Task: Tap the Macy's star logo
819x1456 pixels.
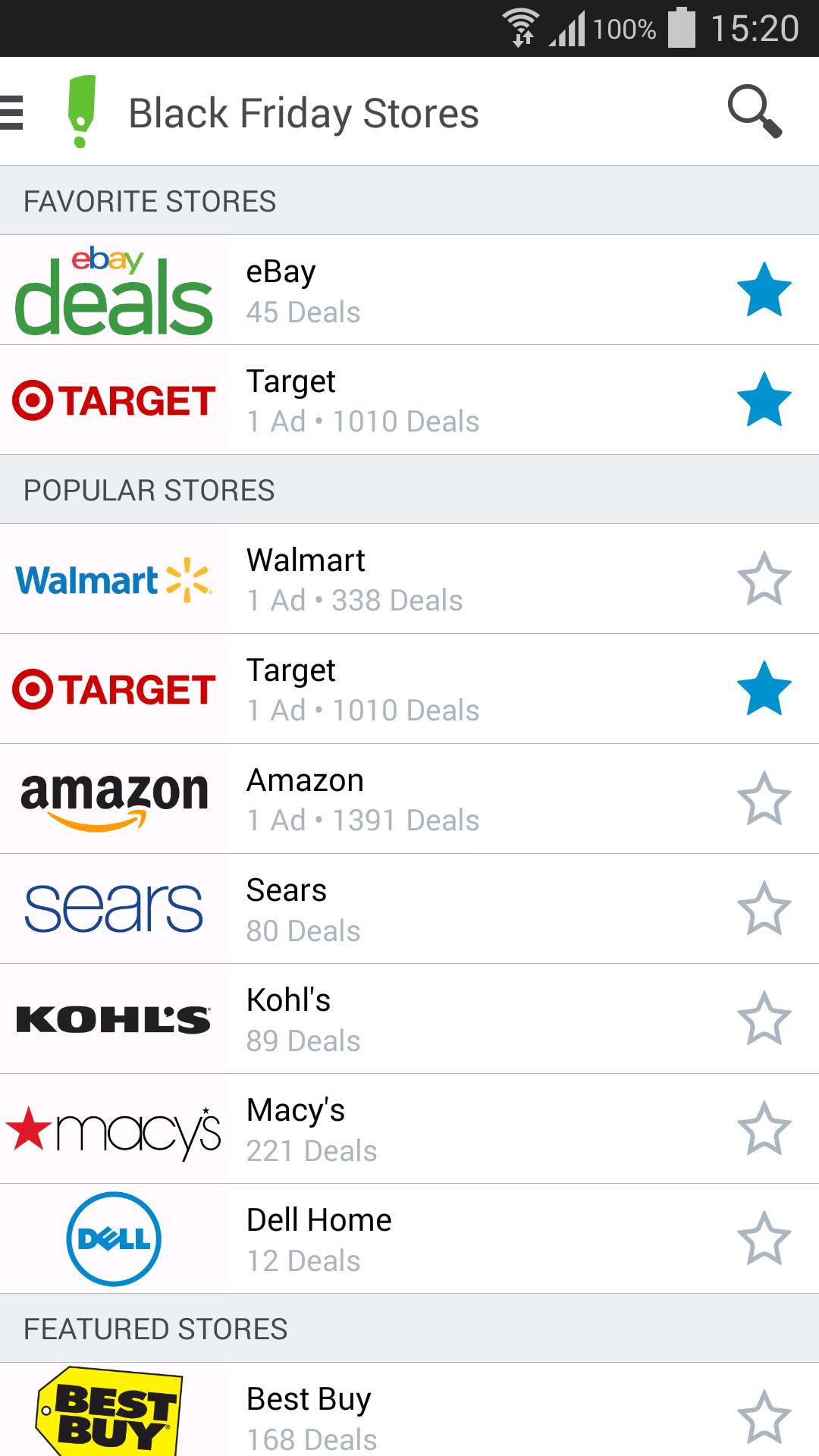Action: (114, 1129)
